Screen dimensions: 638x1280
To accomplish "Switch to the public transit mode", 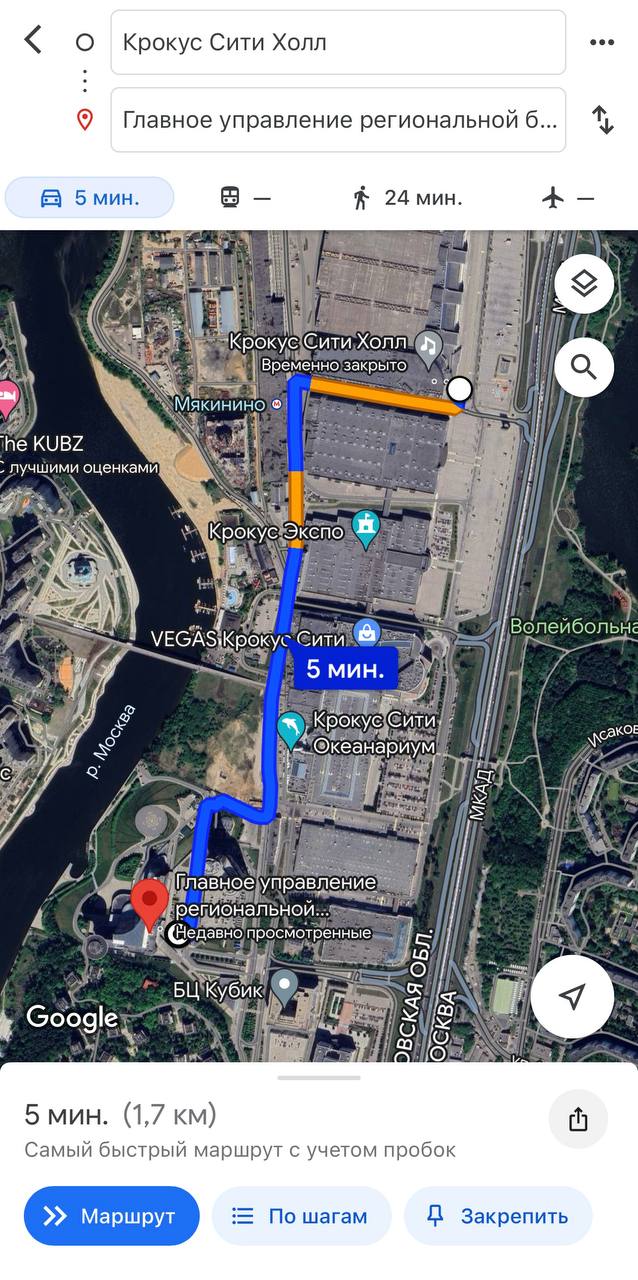I will coord(245,197).
